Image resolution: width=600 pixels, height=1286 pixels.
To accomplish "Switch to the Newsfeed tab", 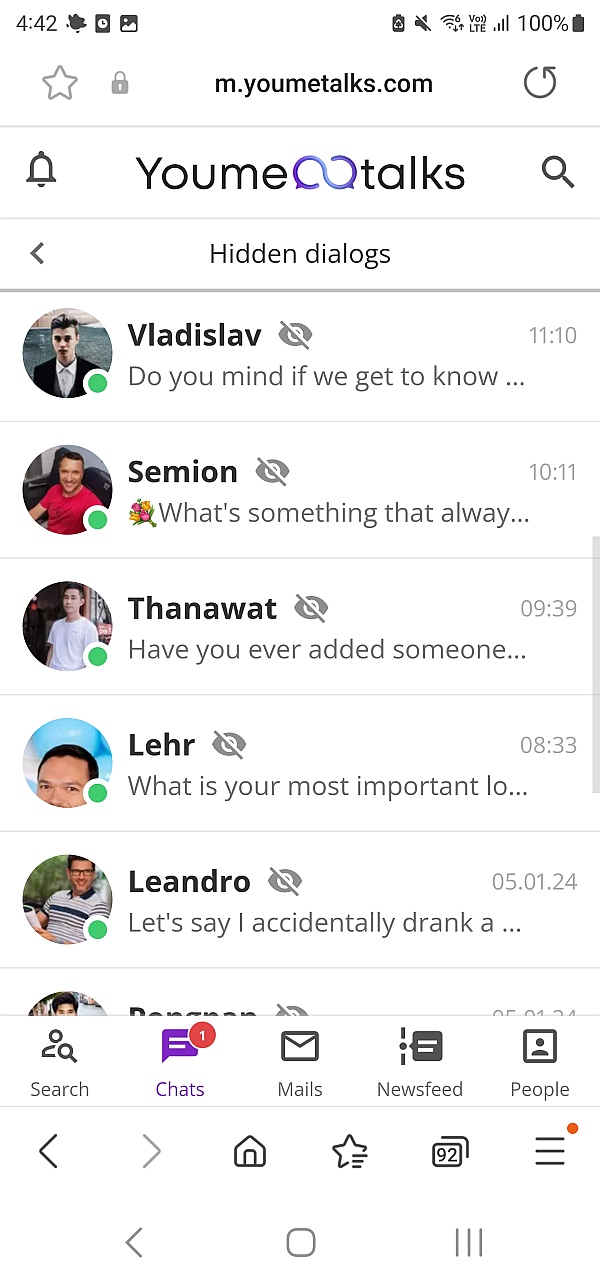I will [x=420, y=1063].
